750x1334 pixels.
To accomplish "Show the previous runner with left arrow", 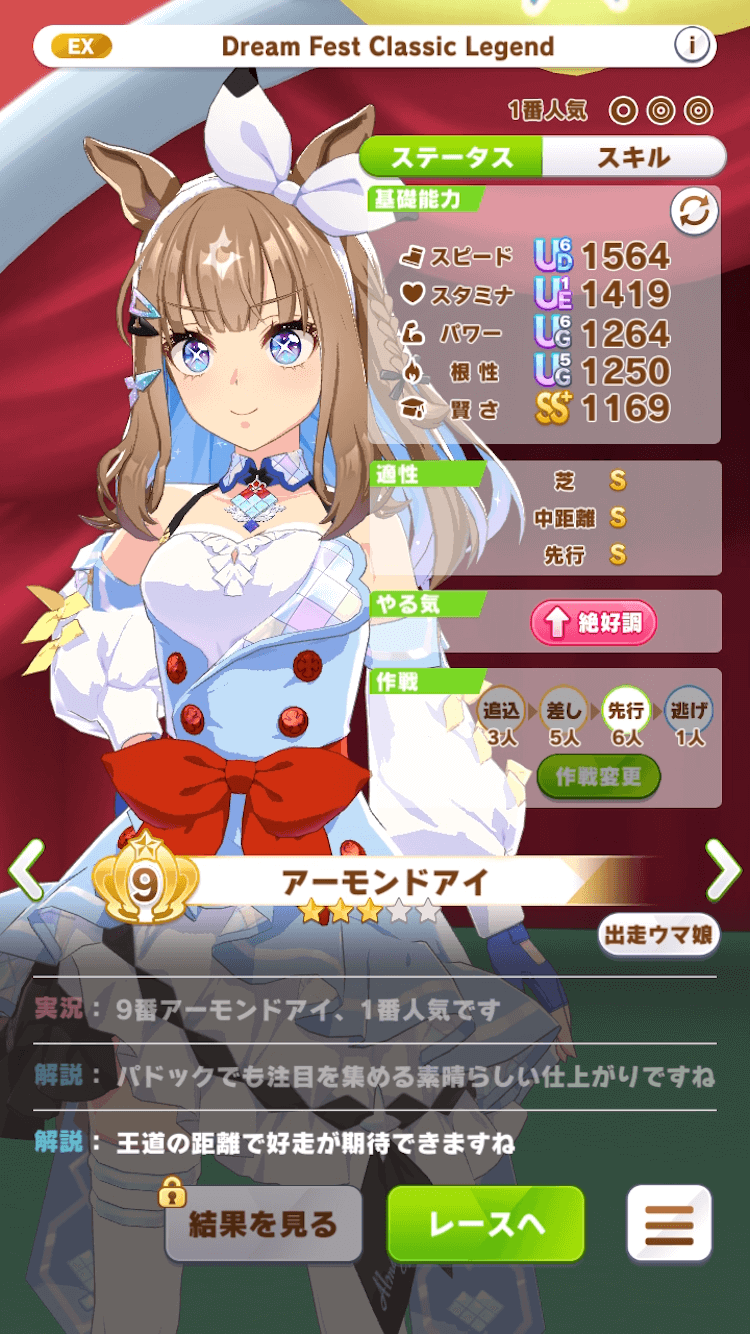I will coord(27,870).
